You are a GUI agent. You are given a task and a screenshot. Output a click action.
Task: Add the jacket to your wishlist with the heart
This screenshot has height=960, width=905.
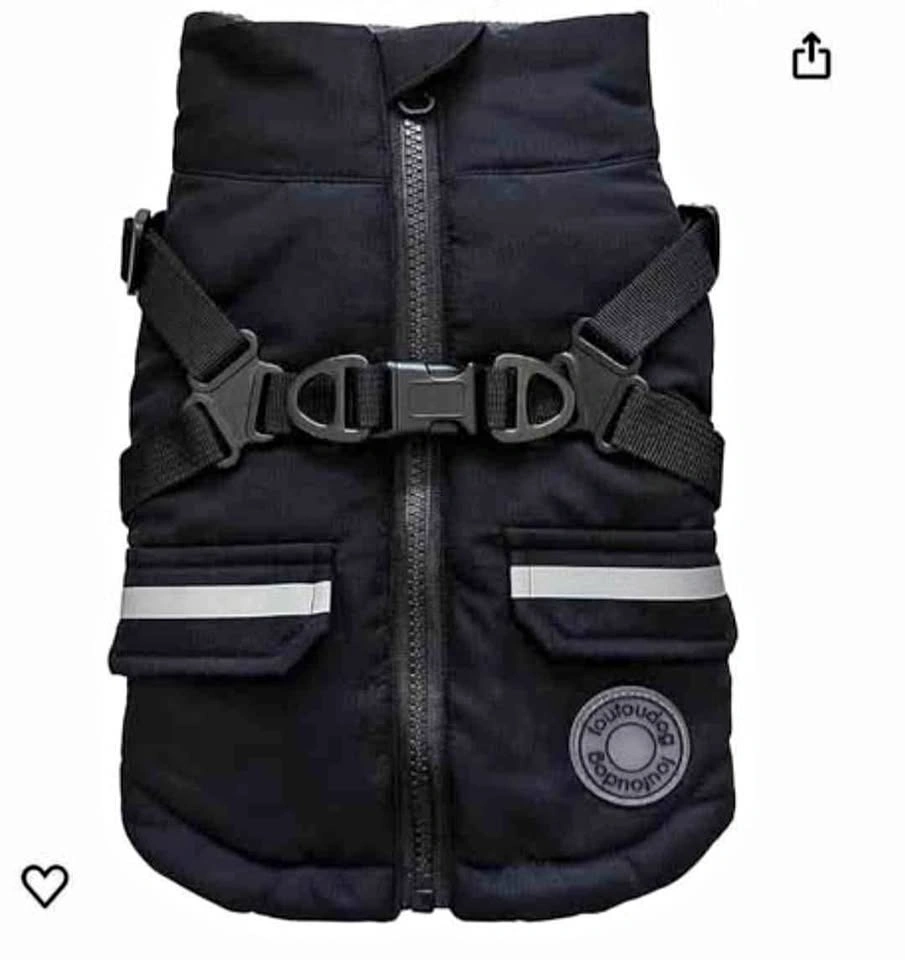click(x=45, y=885)
